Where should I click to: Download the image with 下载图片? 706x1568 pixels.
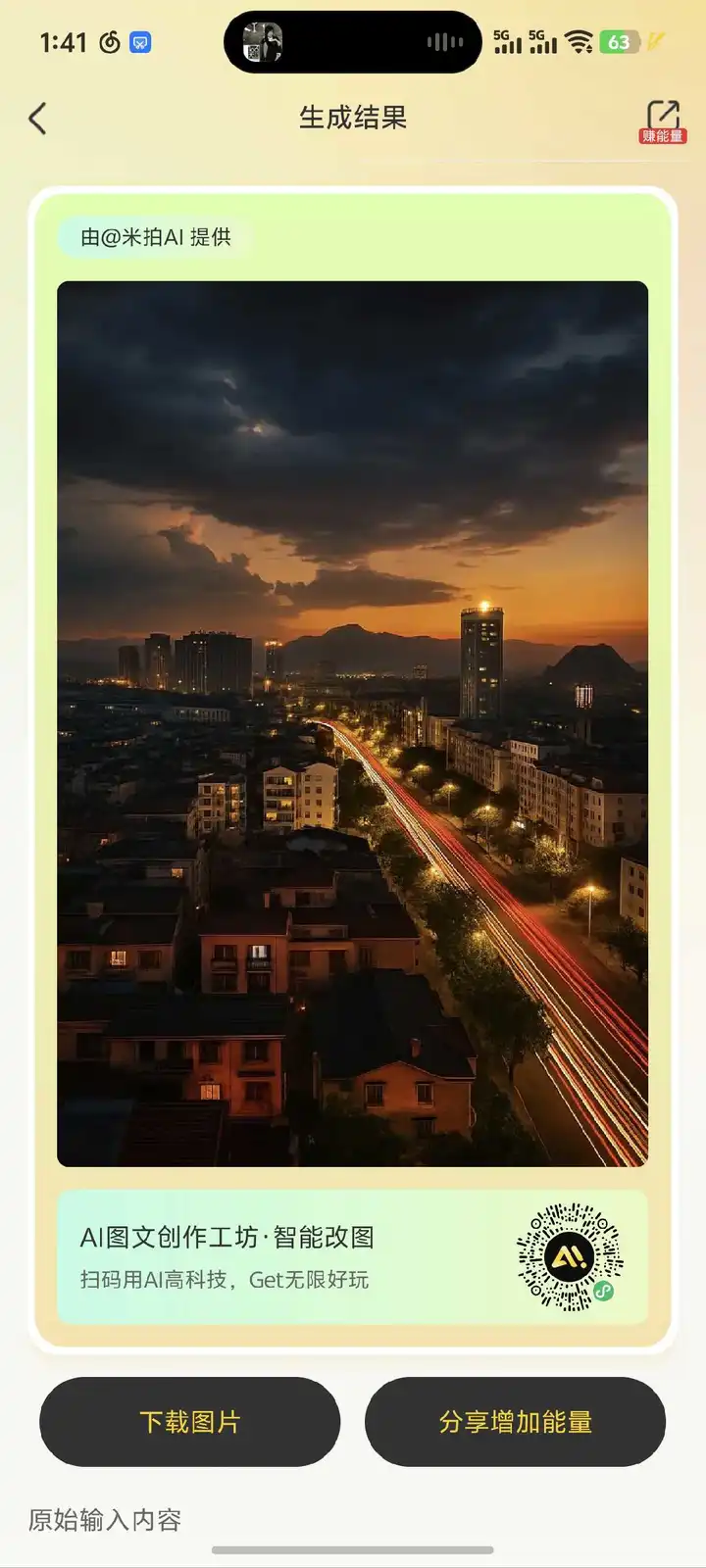pos(189,1421)
